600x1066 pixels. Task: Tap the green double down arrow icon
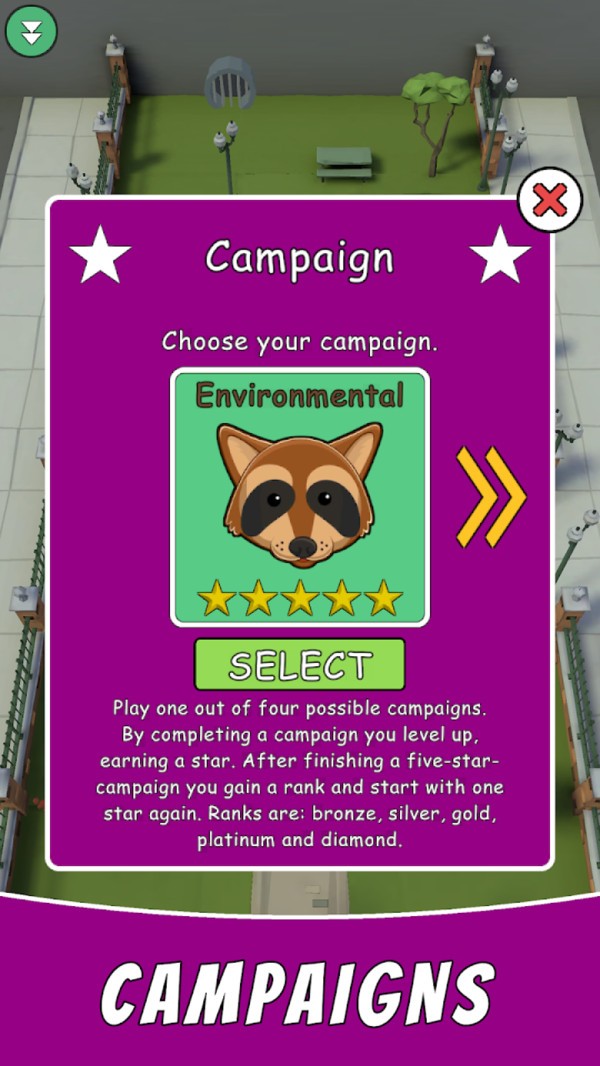pos(32,31)
